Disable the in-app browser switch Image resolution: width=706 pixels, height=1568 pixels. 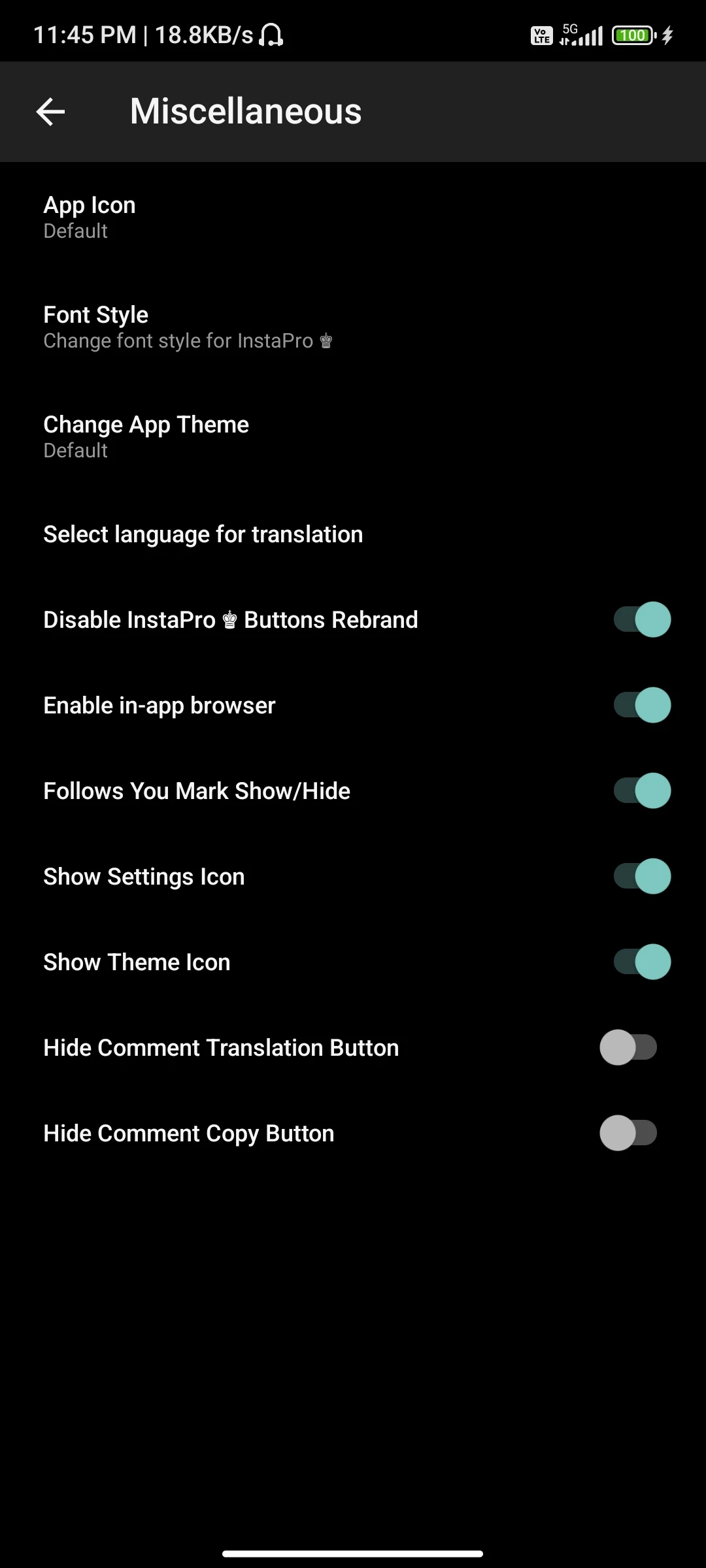coord(642,706)
